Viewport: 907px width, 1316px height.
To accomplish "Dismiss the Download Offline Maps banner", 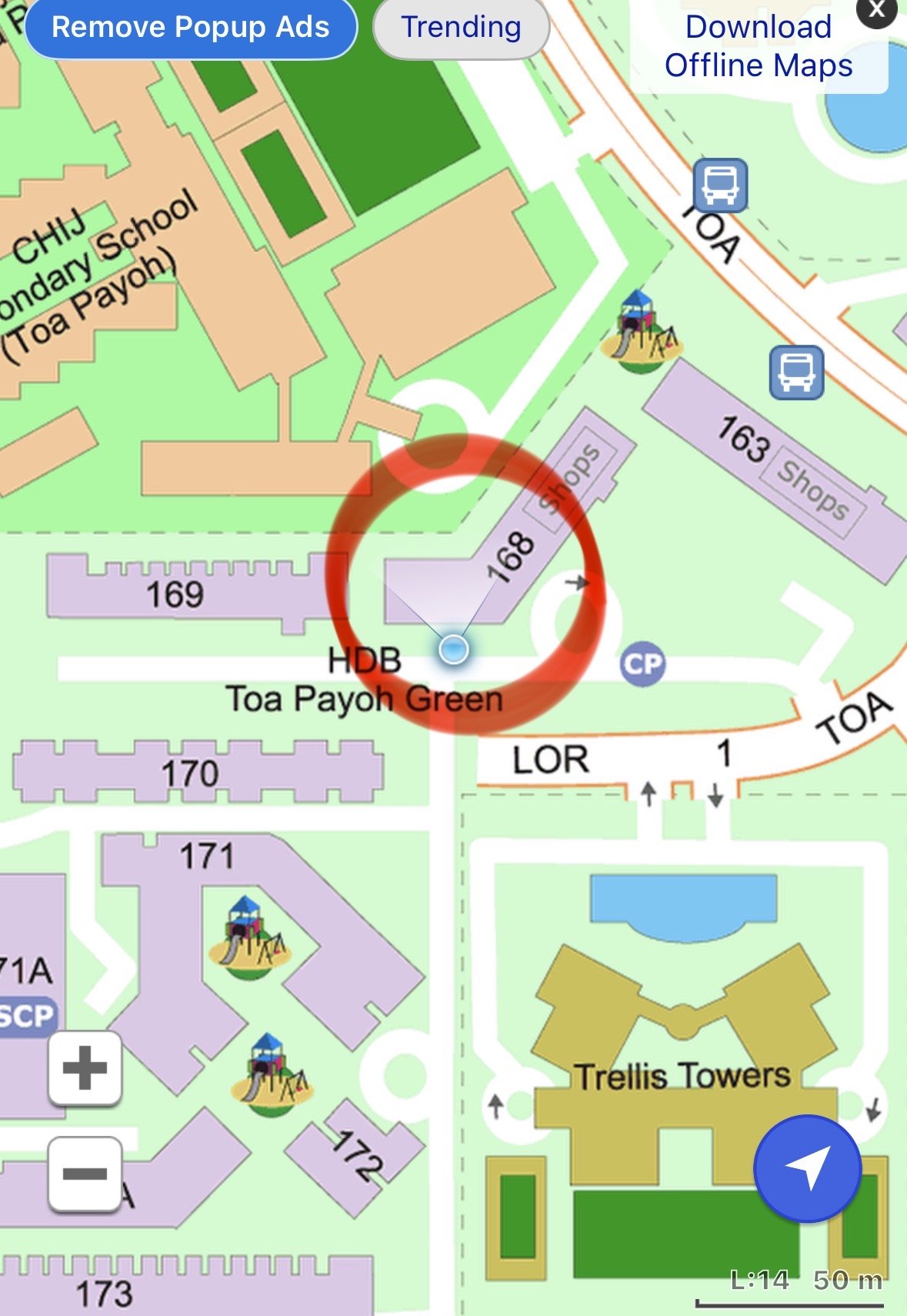I will [x=876, y=11].
